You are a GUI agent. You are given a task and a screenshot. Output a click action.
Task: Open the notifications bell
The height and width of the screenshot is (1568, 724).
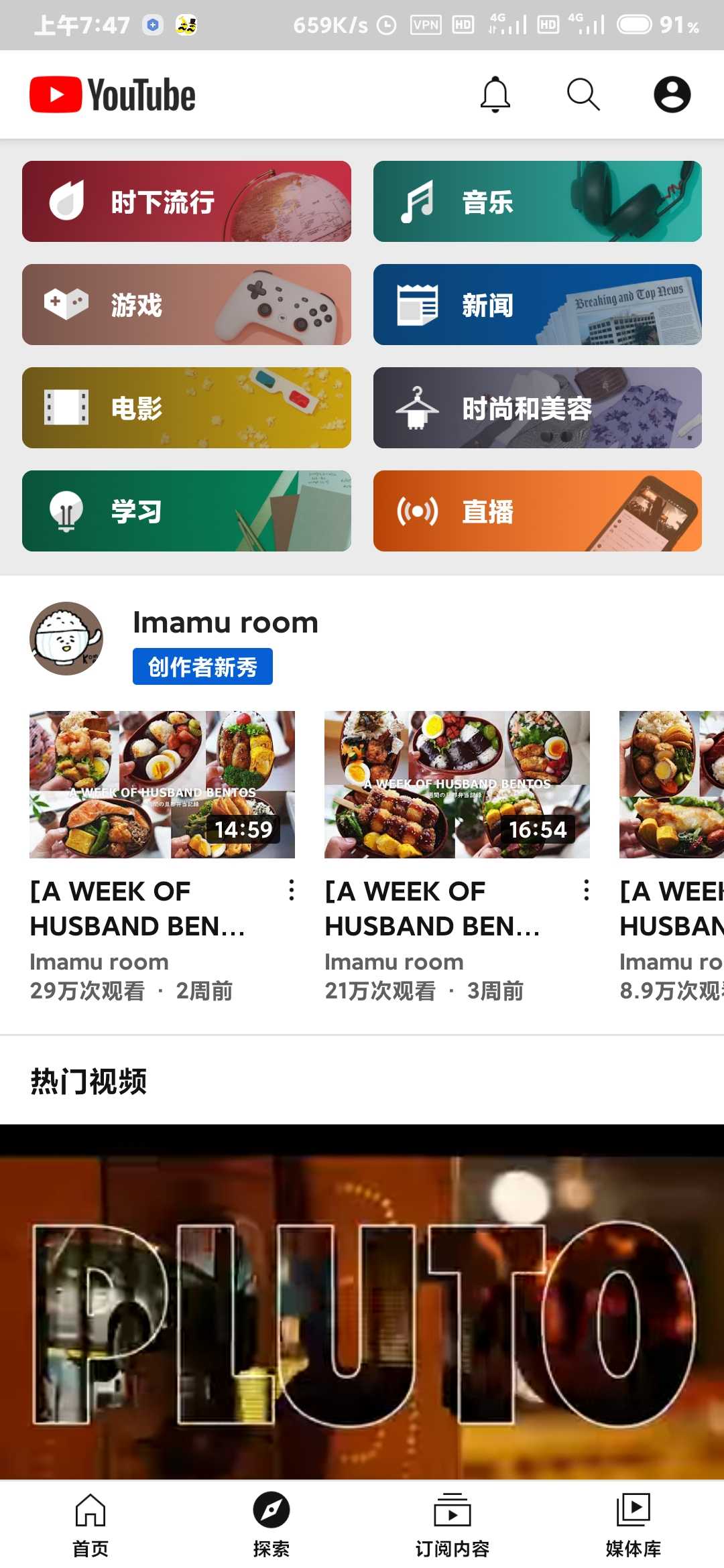click(495, 94)
